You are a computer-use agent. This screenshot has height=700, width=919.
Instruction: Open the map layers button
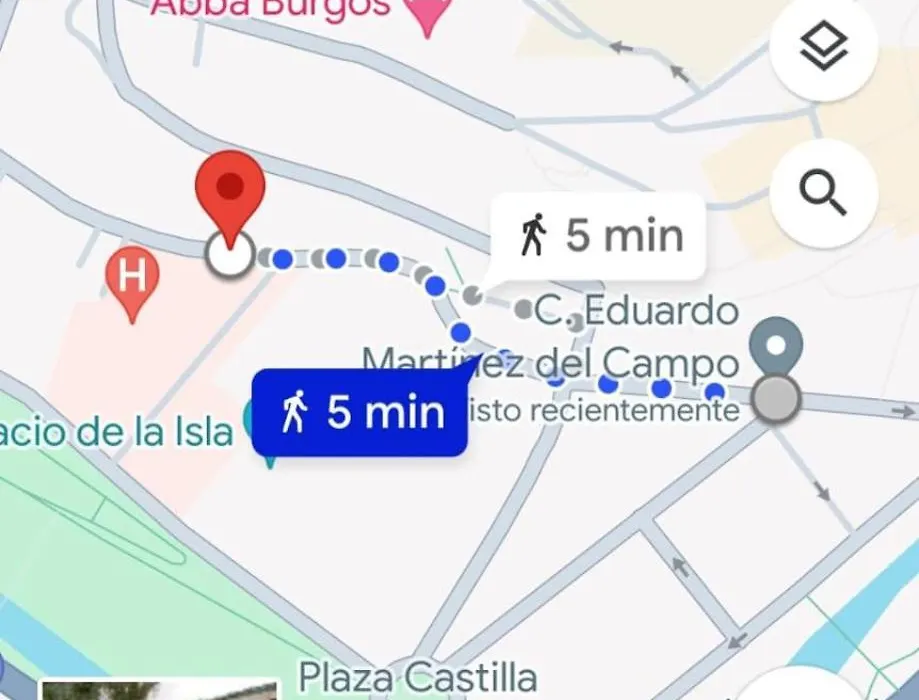pyautogui.click(x=824, y=46)
